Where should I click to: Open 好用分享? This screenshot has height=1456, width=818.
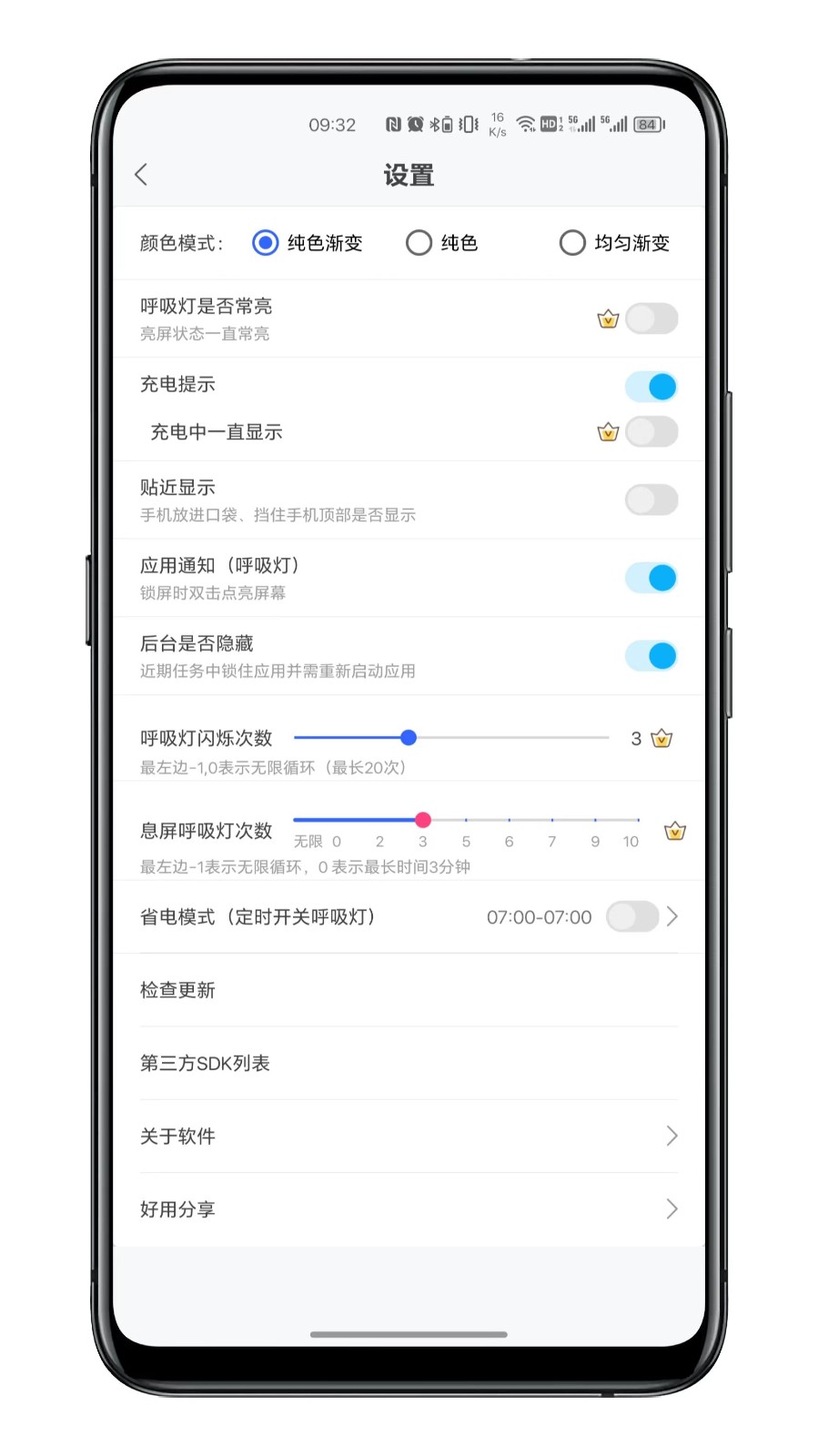click(409, 1209)
